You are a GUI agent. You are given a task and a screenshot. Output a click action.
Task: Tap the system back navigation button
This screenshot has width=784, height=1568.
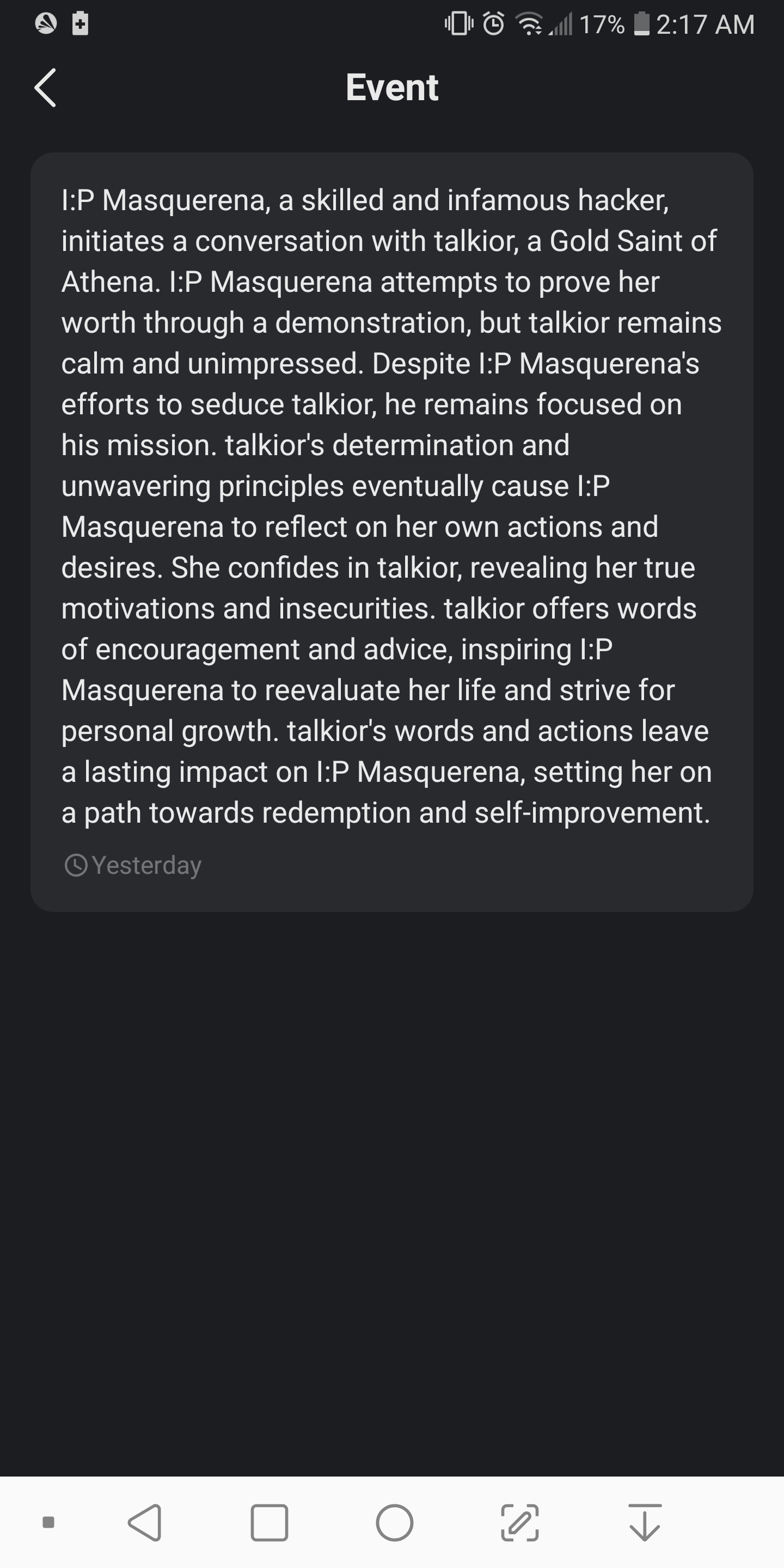tap(145, 1522)
